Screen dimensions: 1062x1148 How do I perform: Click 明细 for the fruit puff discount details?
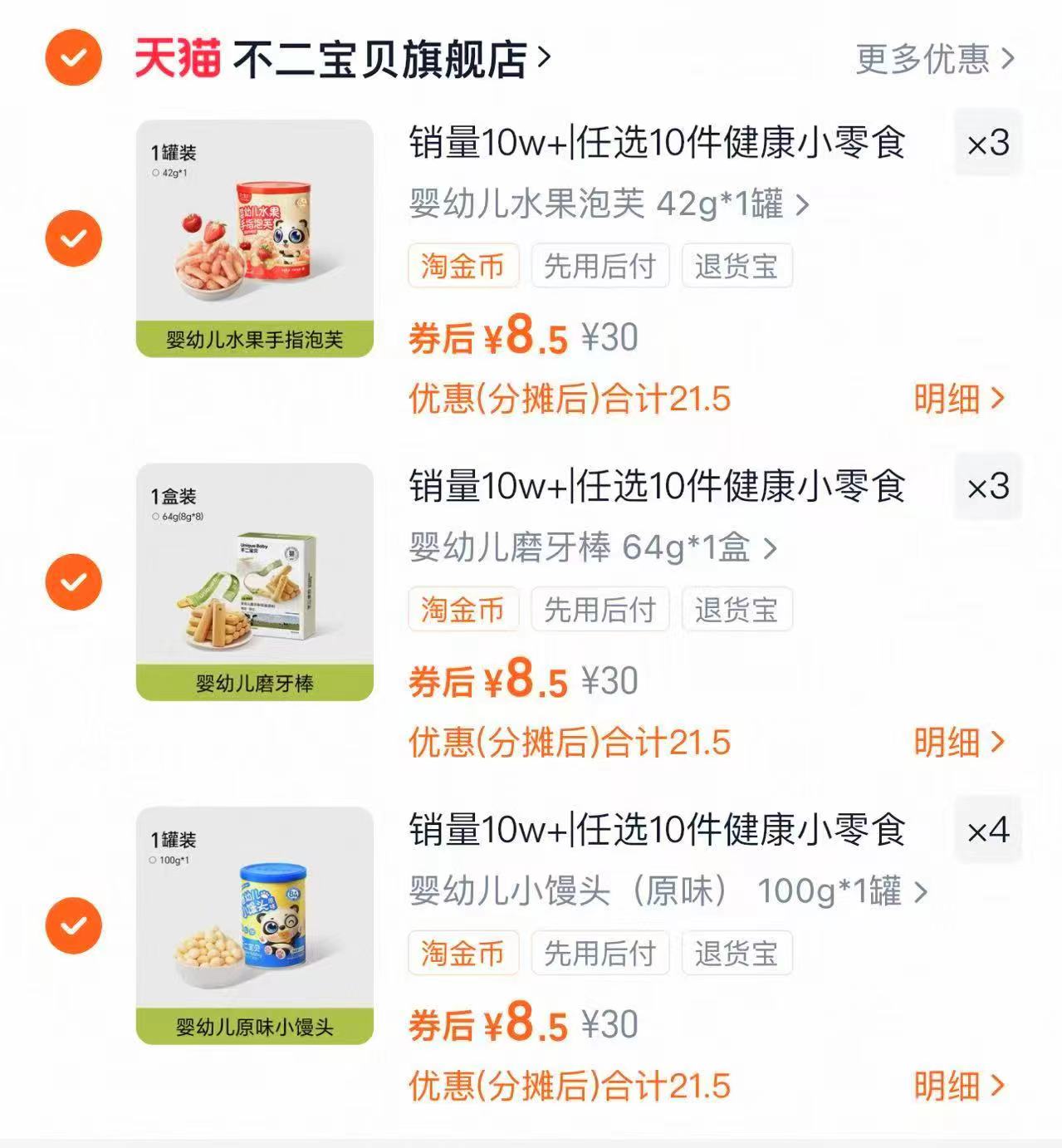pyautogui.click(x=955, y=398)
